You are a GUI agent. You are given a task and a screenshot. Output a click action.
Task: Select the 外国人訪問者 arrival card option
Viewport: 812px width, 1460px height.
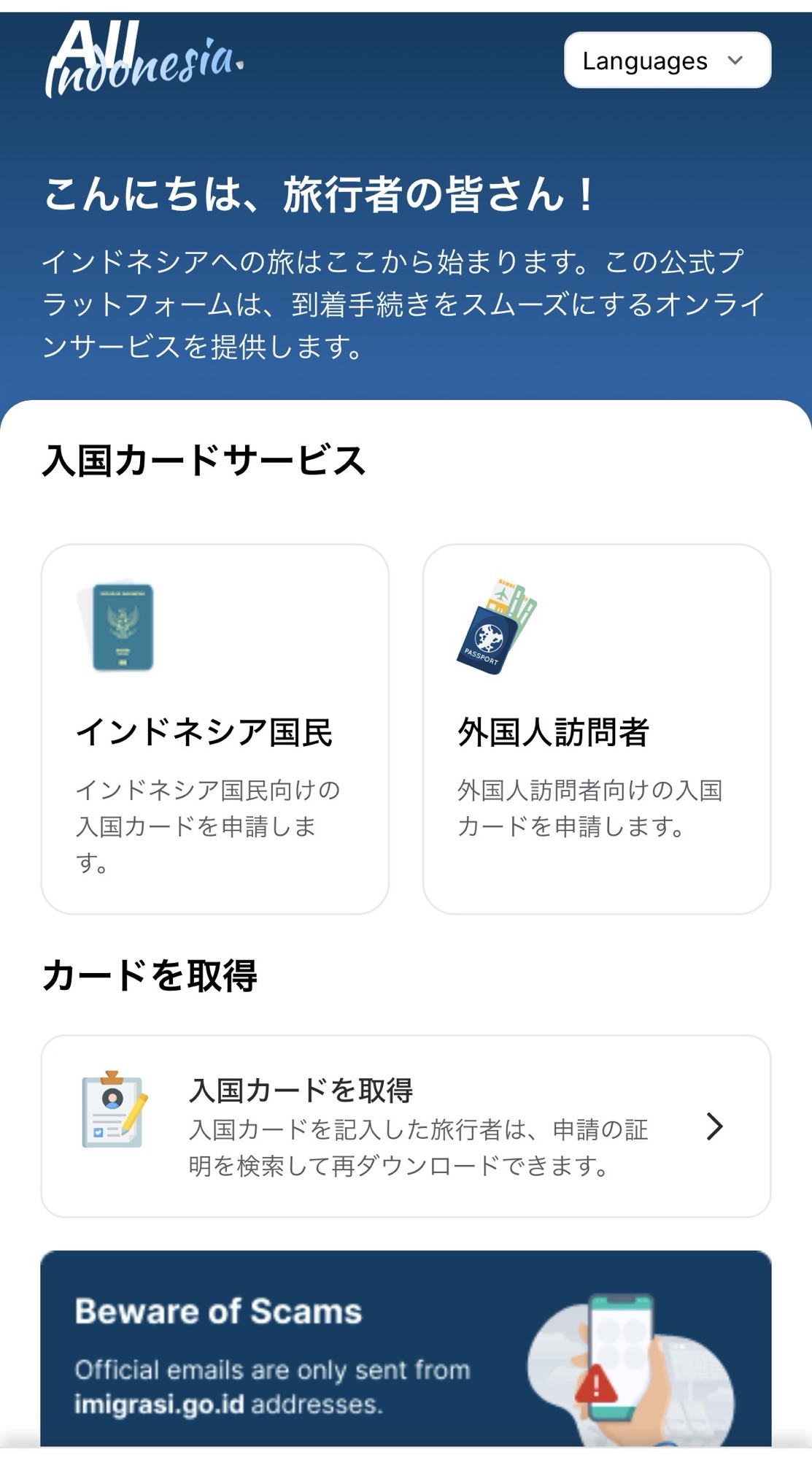596,729
